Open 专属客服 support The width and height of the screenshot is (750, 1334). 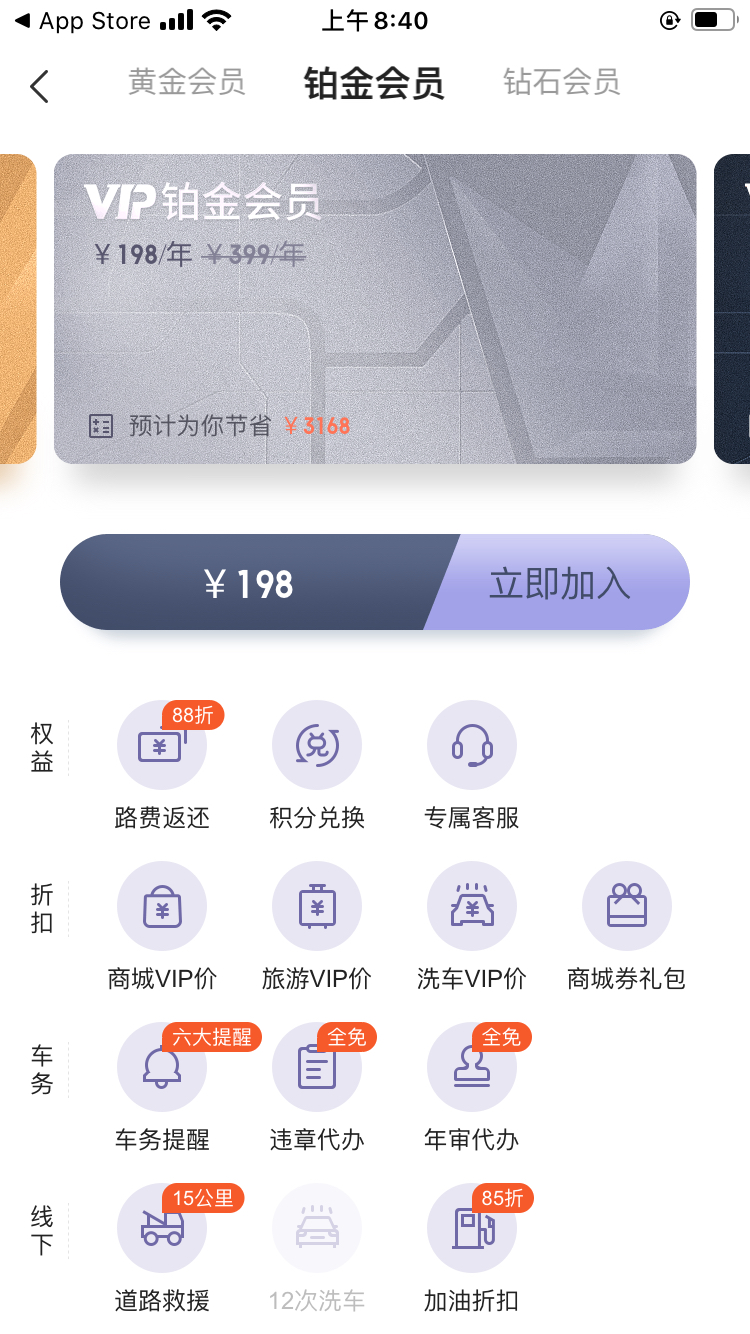coord(472,766)
